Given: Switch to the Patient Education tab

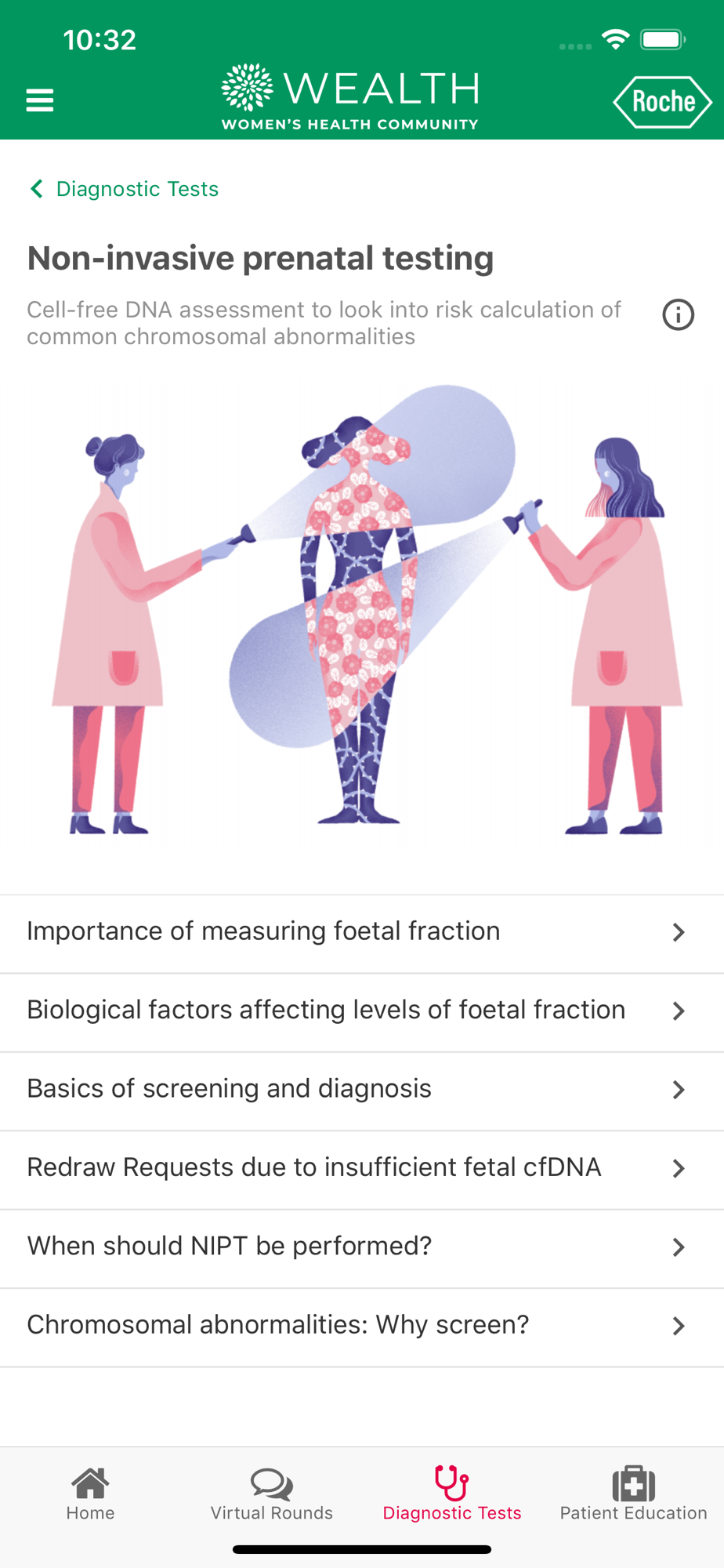Looking at the screenshot, I should (x=633, y=1494).
